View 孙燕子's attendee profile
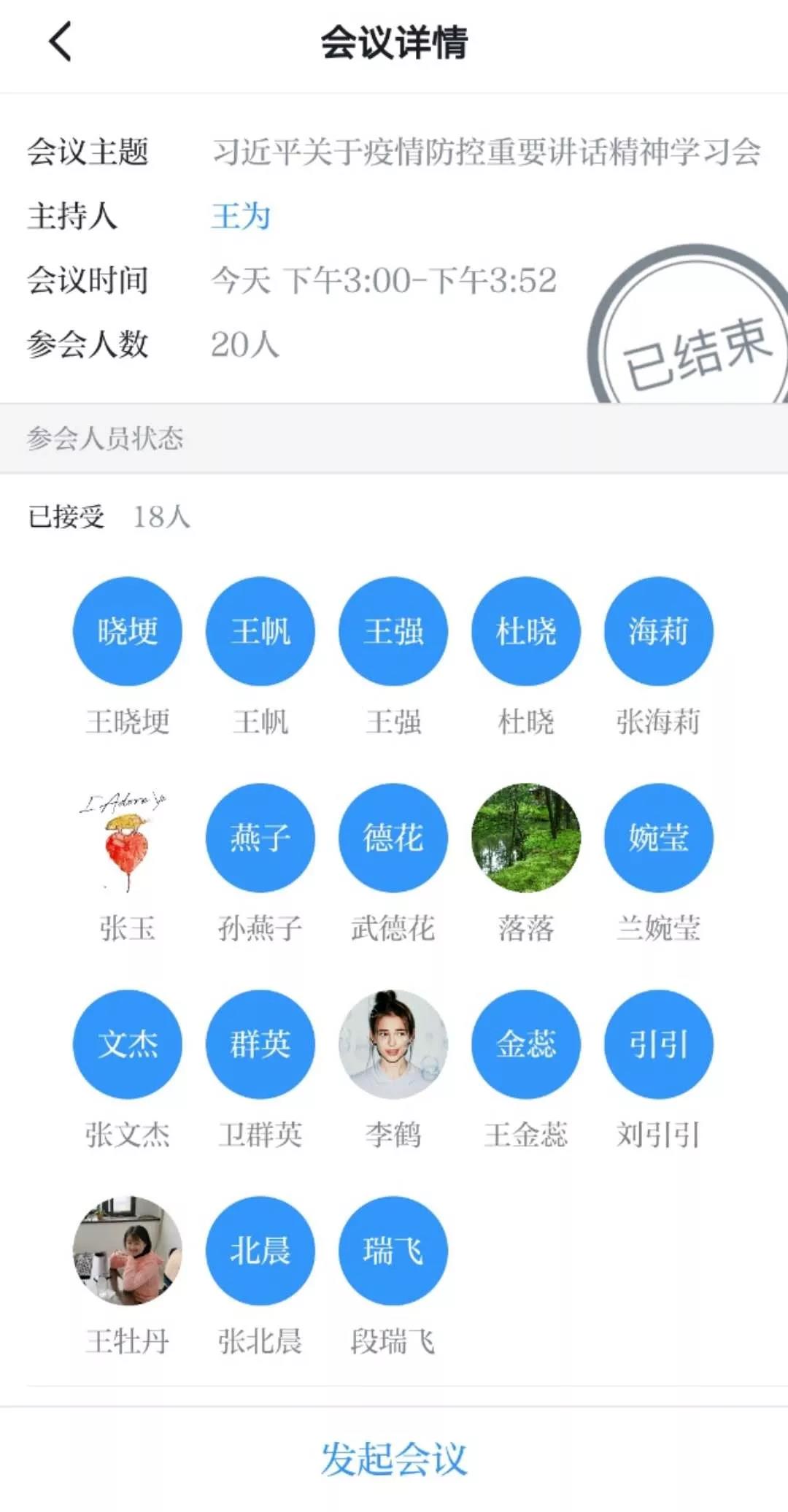 click(260, 838)
